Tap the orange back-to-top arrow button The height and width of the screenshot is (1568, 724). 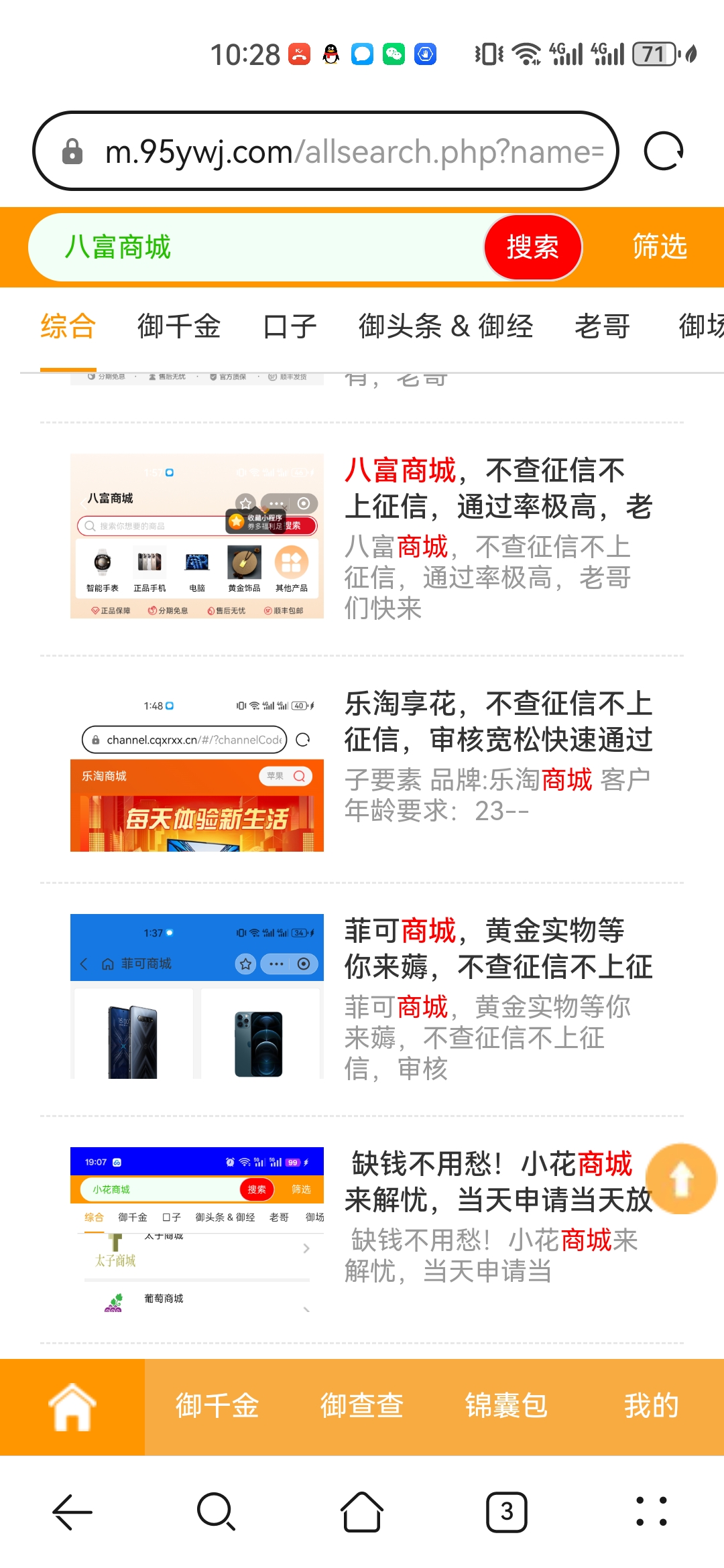point(681,1179)
